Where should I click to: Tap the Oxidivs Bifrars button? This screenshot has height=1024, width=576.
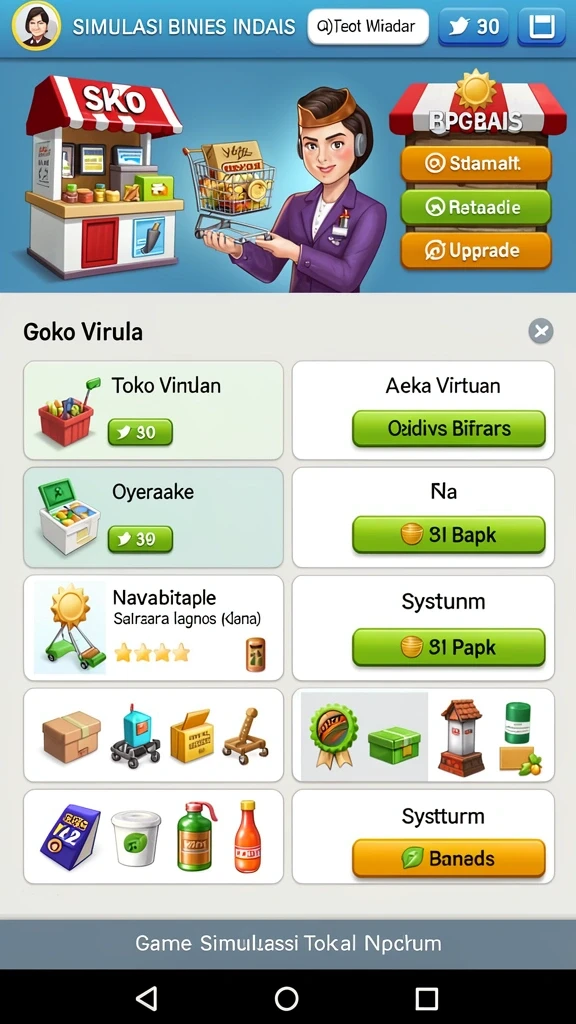(449, 429)
